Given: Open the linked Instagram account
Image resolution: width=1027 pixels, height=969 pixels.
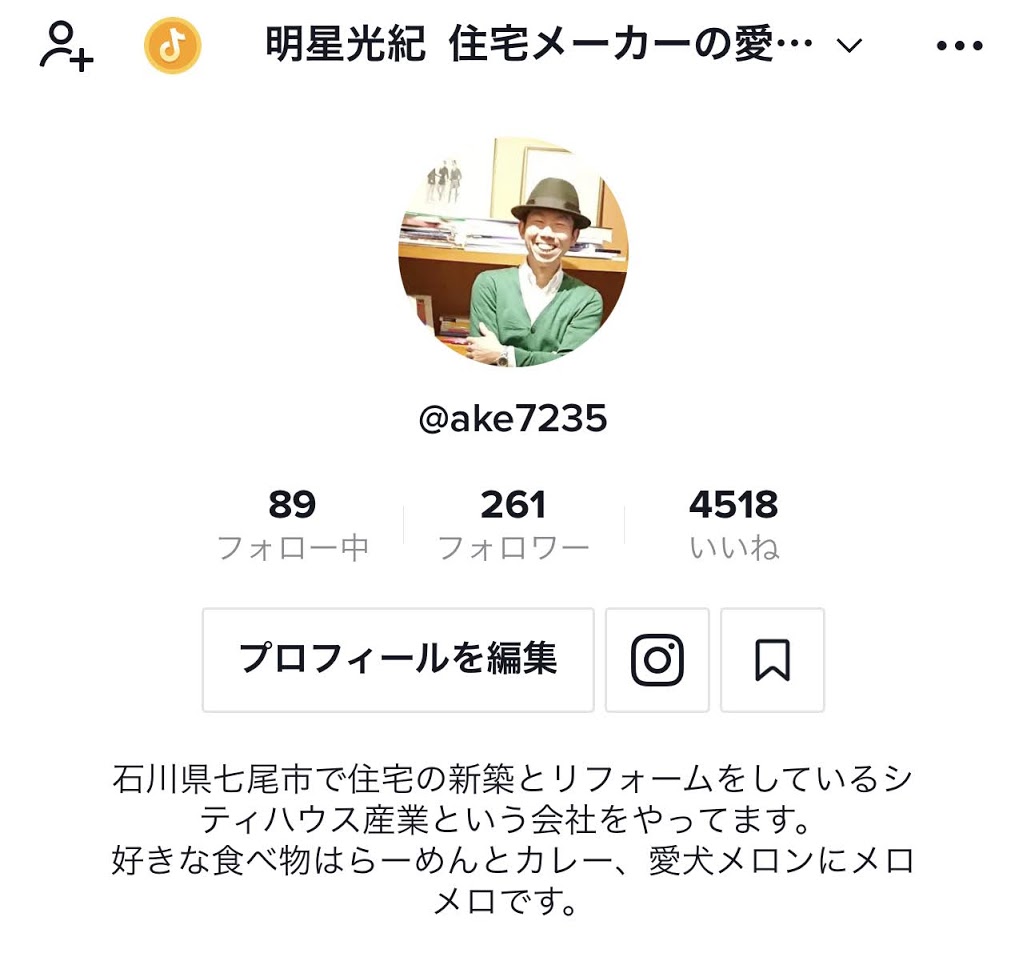Looking at the screenshot, I should [x=657, y=660].
